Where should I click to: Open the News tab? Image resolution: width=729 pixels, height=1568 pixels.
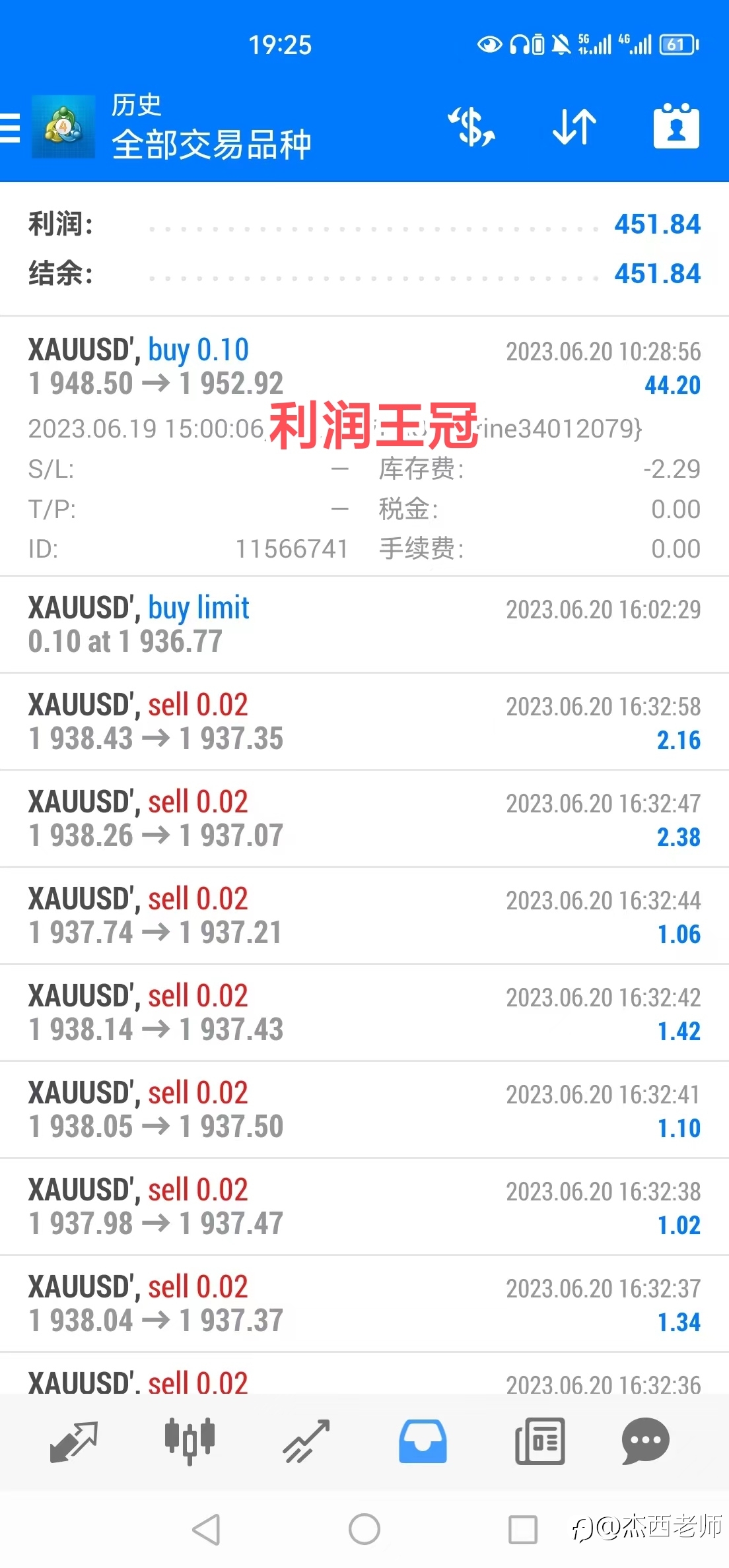click(x=539, y=1441)
